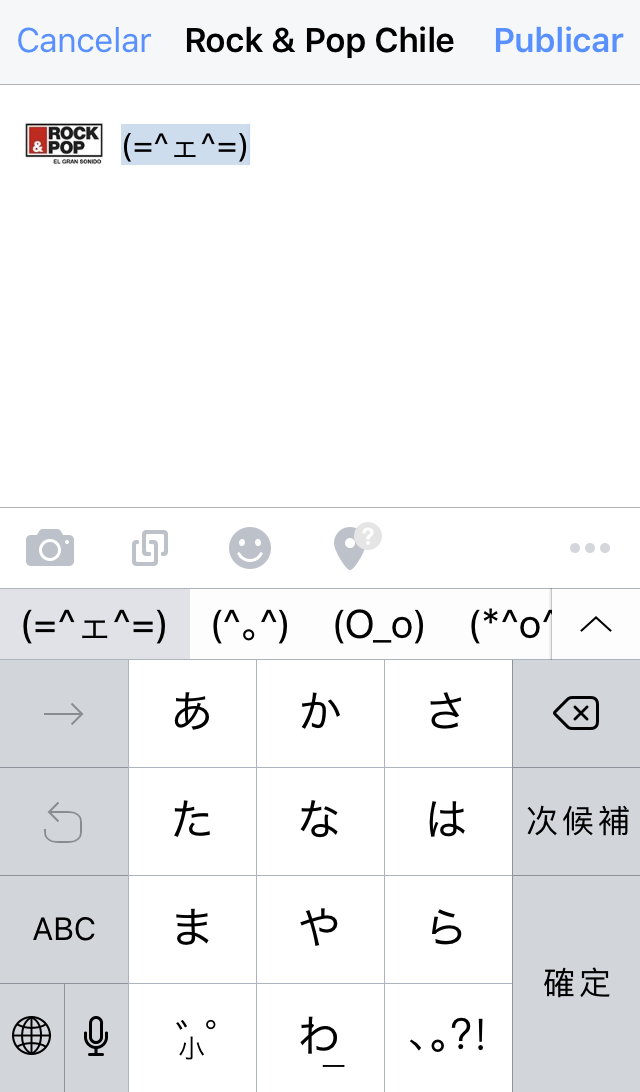The width and height of the screenshot is (640, 1092).
Task: Switch keyboards with the globe key
Action: pos(32,1036)
